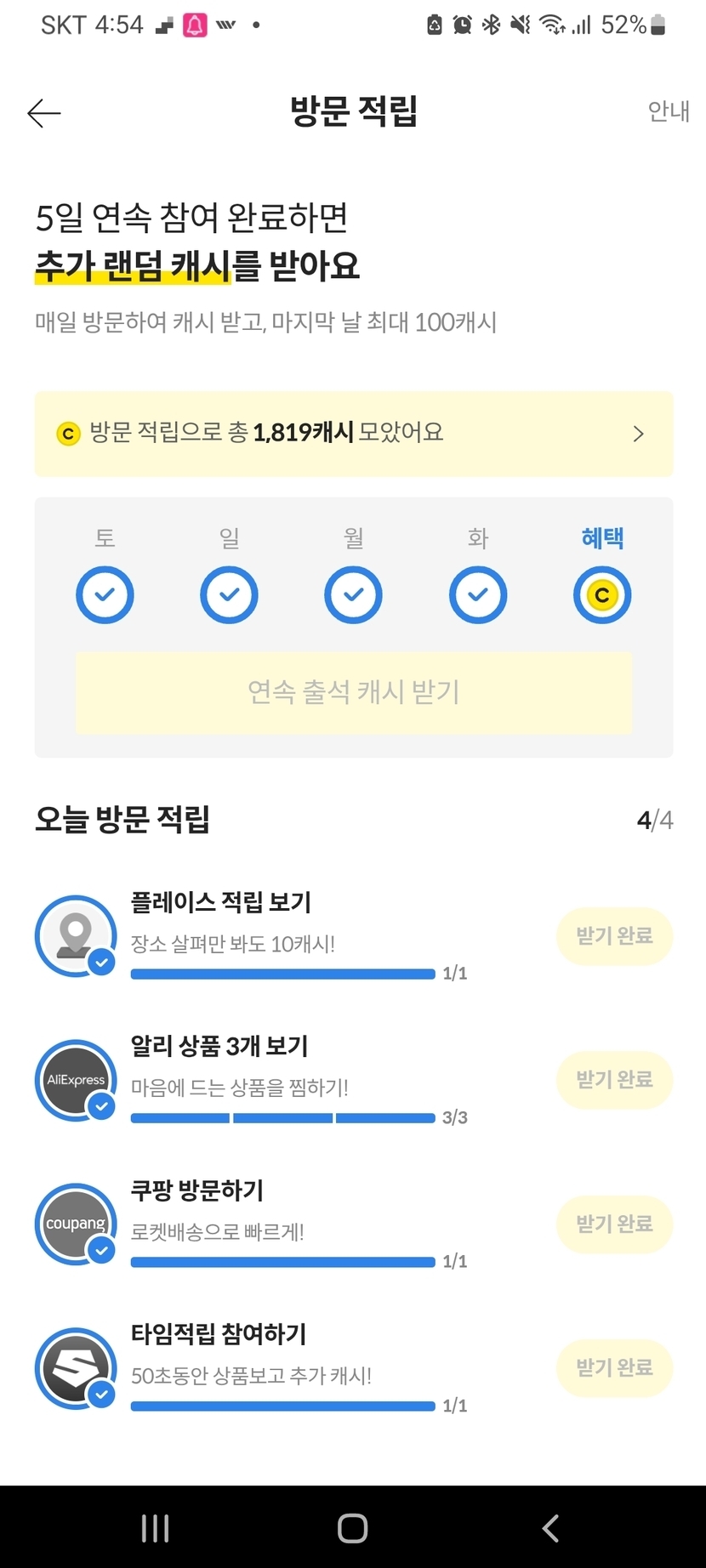Tap the 연속 출석 캐시 받기 button

(354, 692)
